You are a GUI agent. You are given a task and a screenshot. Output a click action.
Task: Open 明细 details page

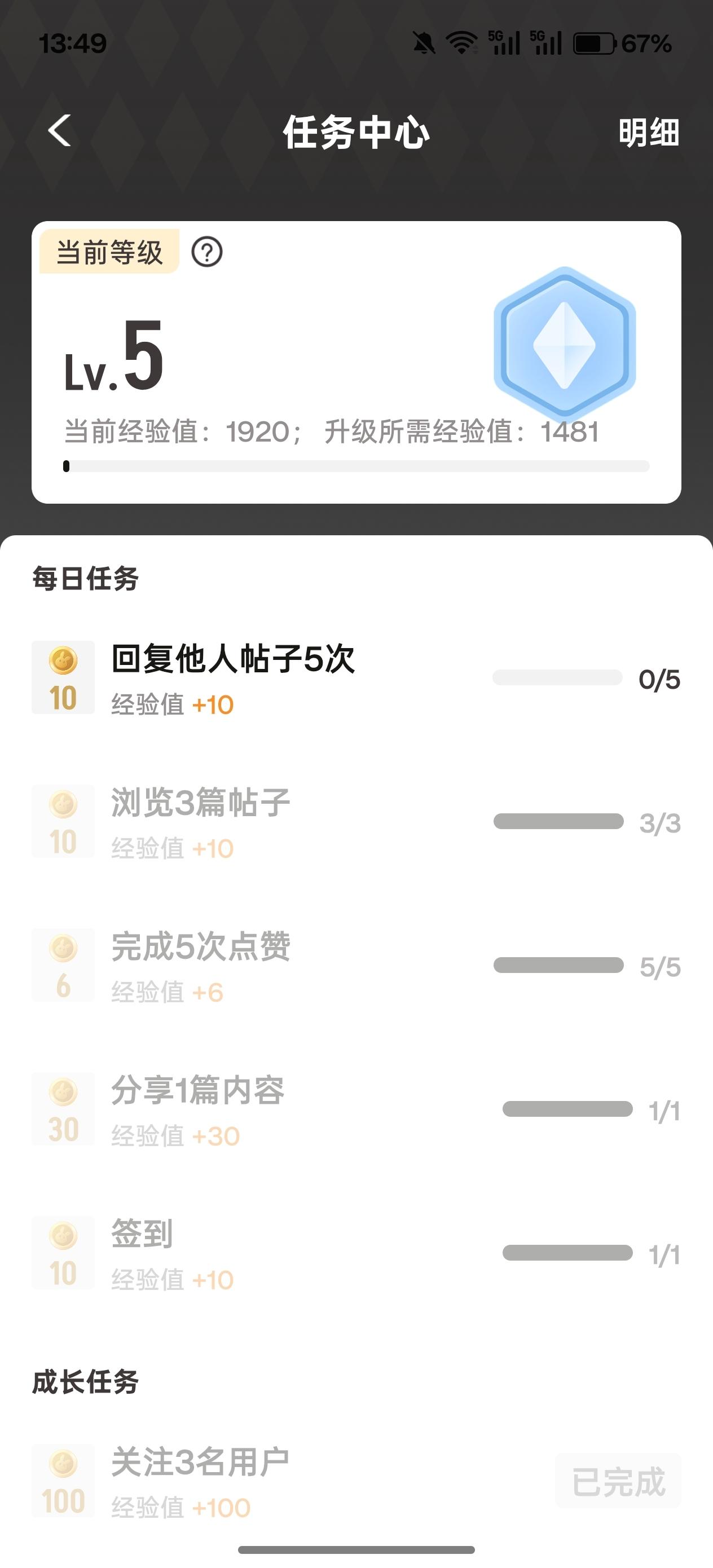tap(649, 132)
